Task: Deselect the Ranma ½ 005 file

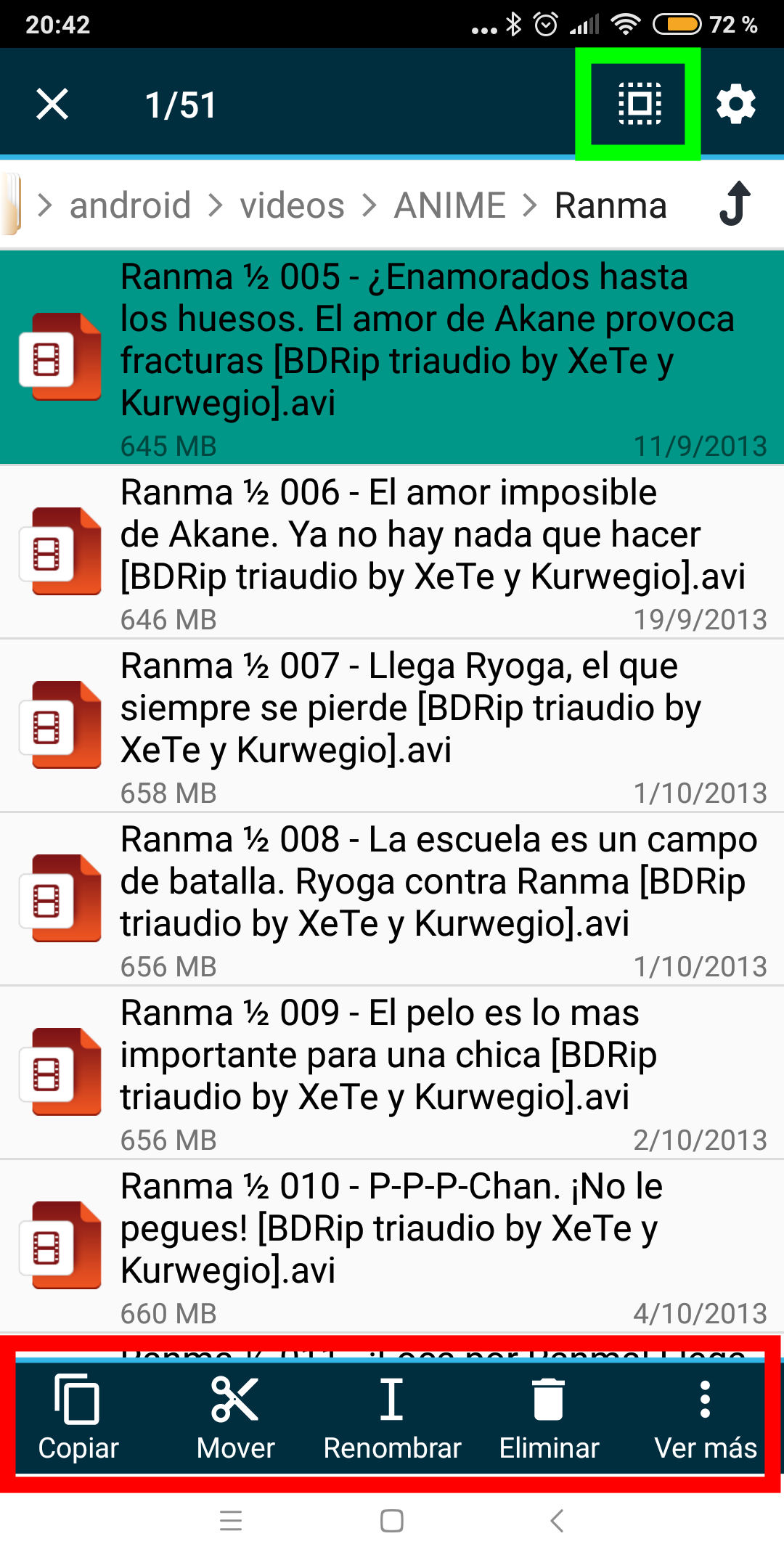Action: [392, 357]
